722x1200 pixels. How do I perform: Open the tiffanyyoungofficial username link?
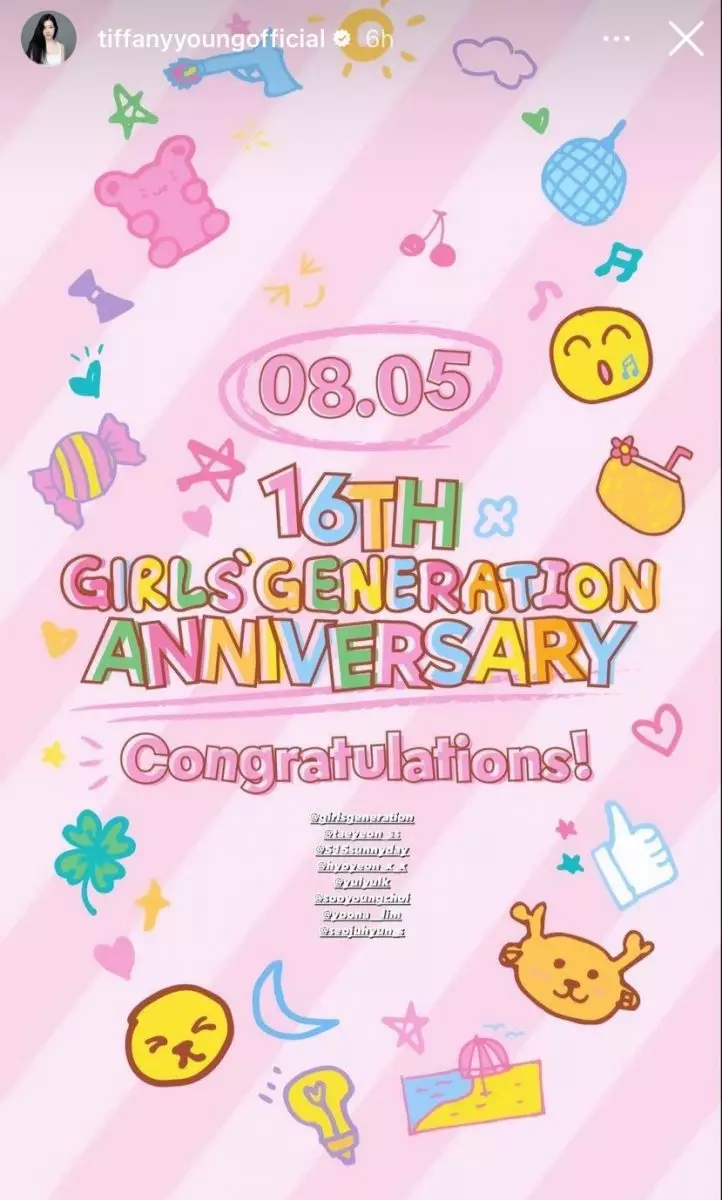(209, 39)
